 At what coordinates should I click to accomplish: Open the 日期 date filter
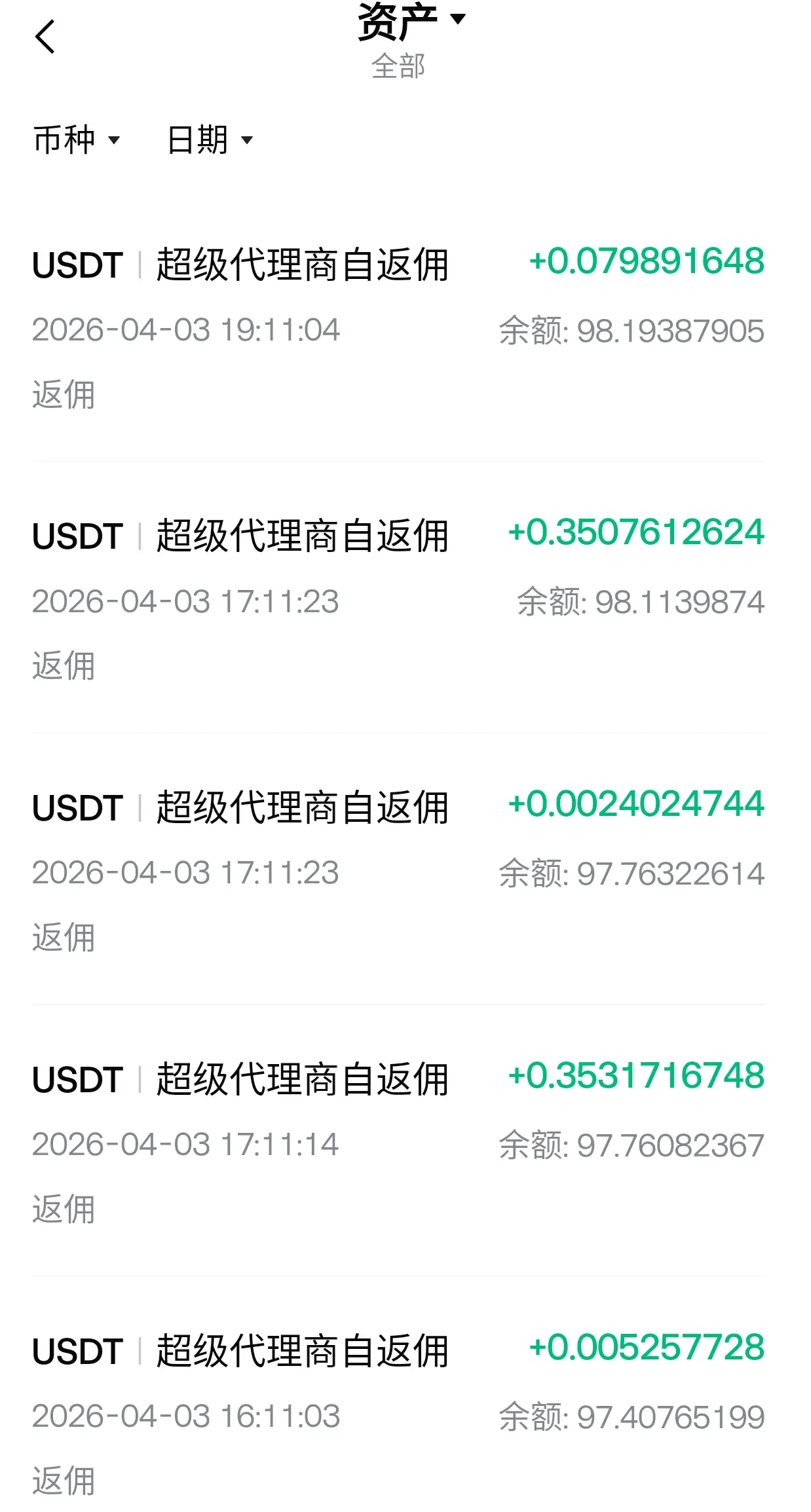click(209, 139)
